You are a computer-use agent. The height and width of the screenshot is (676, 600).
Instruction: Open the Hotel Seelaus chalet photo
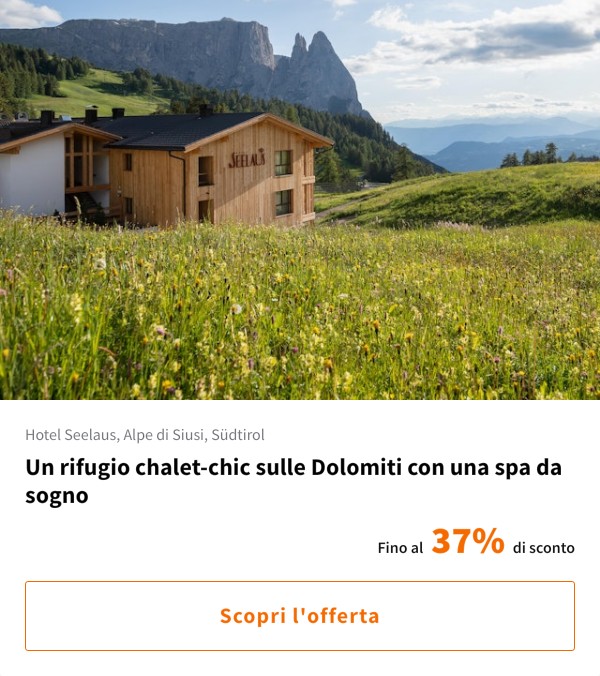[300, 200]
